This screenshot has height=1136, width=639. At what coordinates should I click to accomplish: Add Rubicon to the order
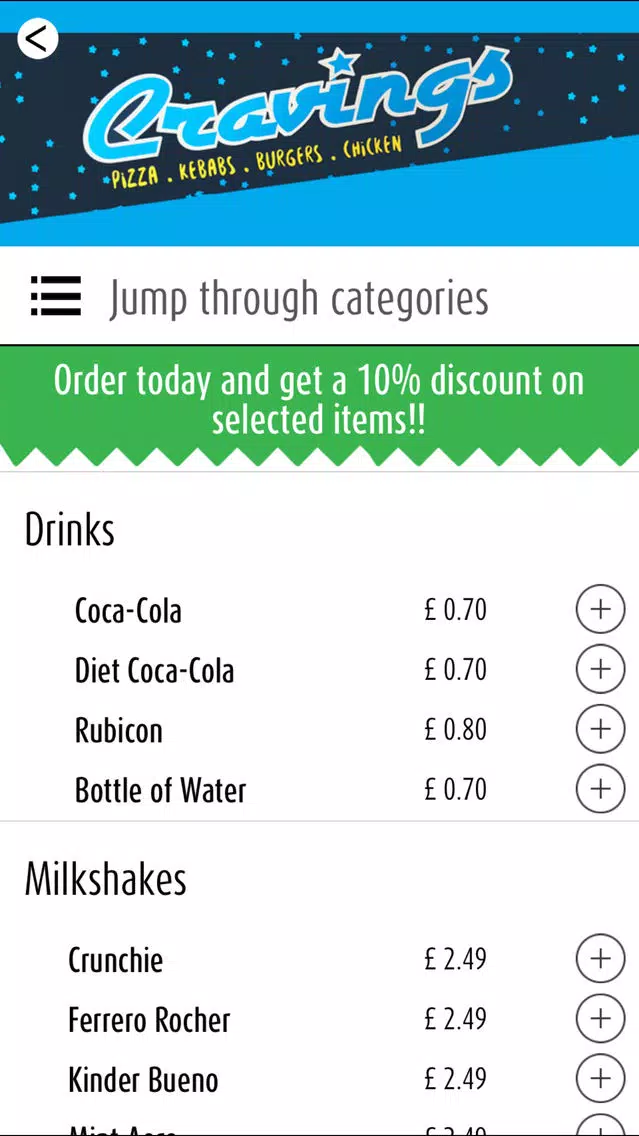[600, 729]
